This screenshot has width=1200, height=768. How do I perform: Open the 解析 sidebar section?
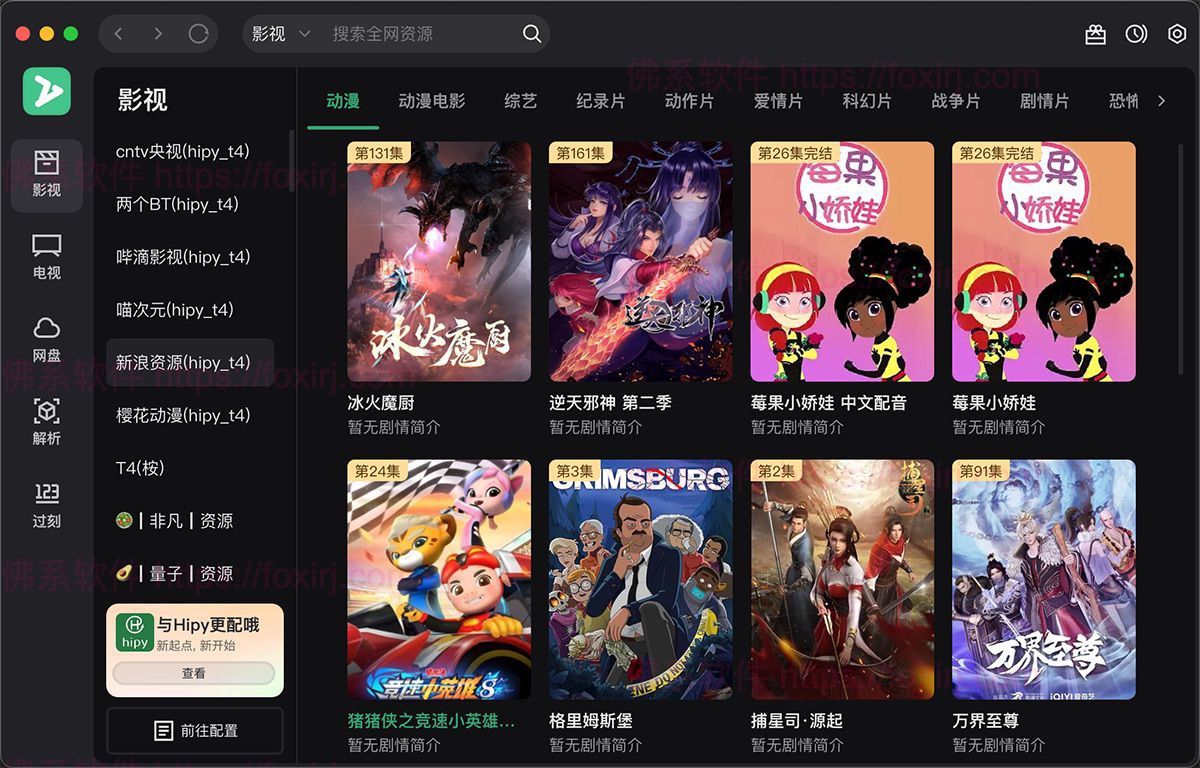[x=46, y=423]
